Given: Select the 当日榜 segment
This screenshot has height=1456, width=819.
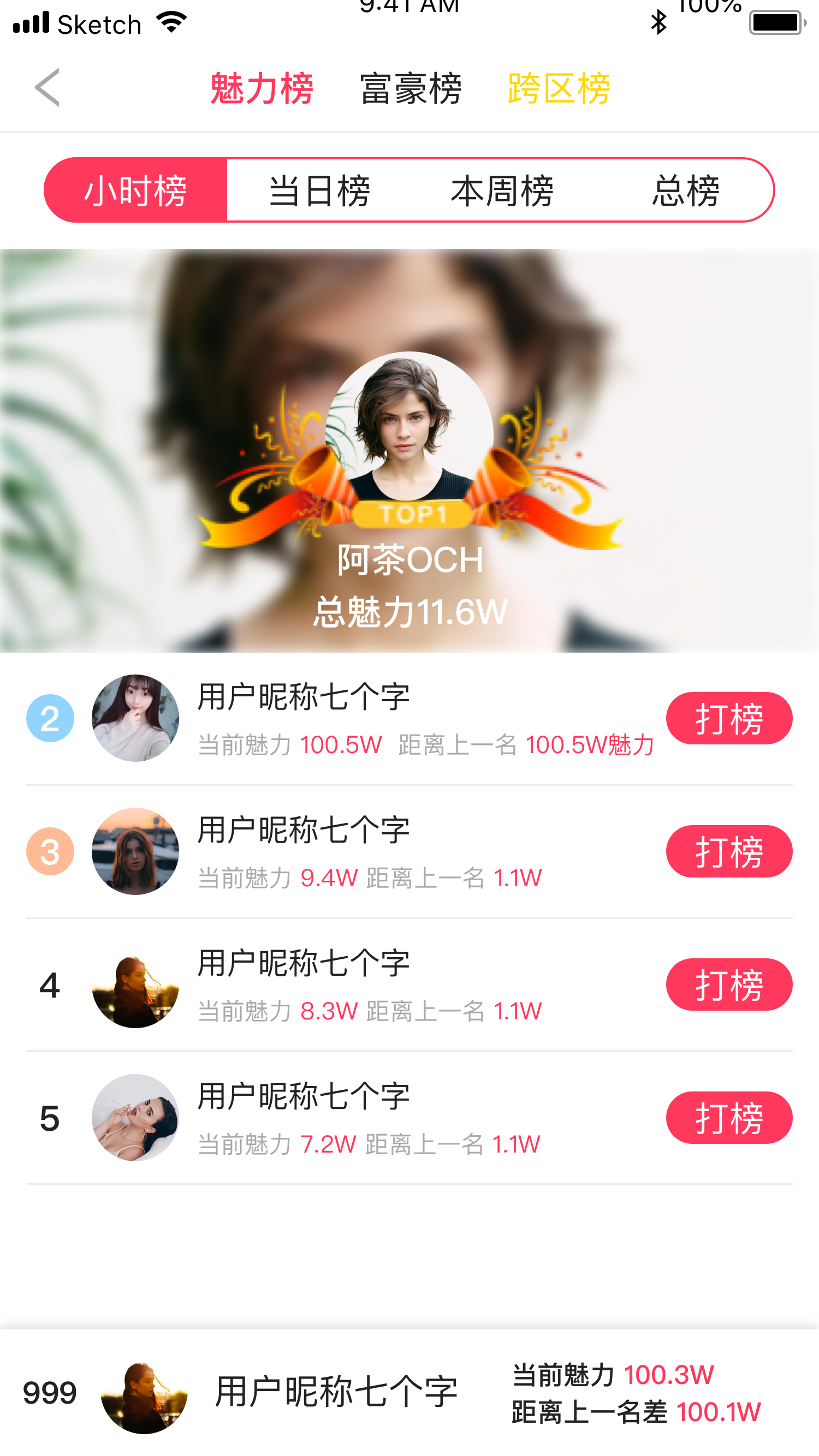Looking at the screenshot, I should coord(319,190).
